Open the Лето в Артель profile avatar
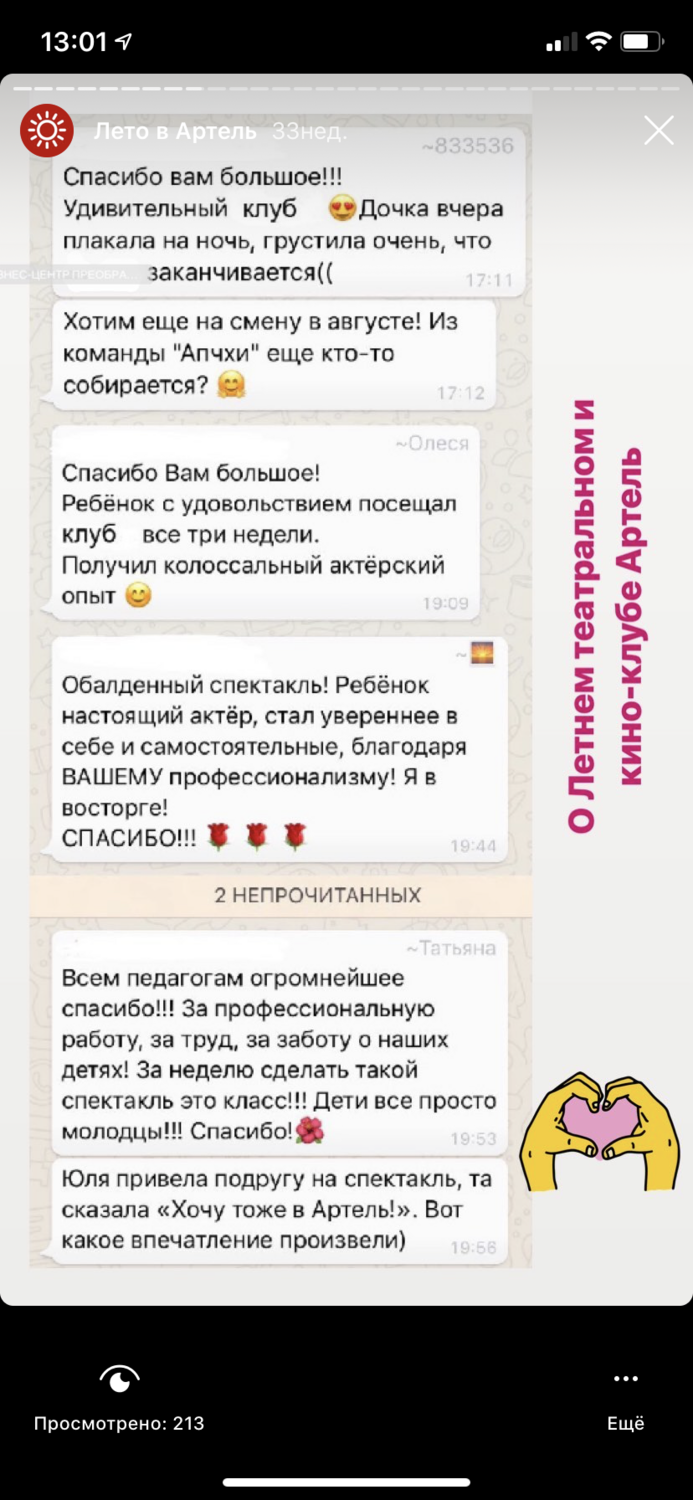Image resolution: width=693 pixels, height=1500 pixels. (x=47, y=131)
